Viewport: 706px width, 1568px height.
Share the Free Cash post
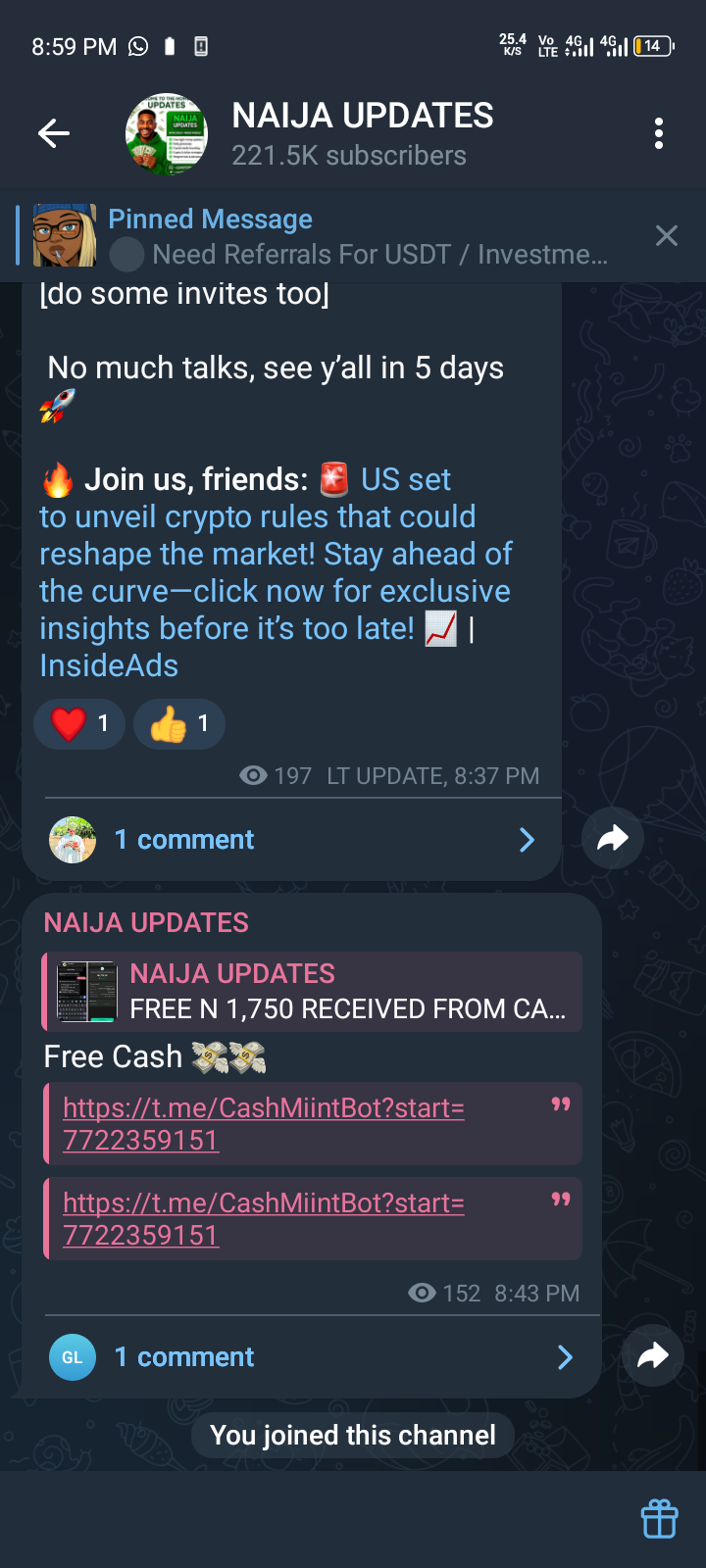click(x=652, y=1355)
